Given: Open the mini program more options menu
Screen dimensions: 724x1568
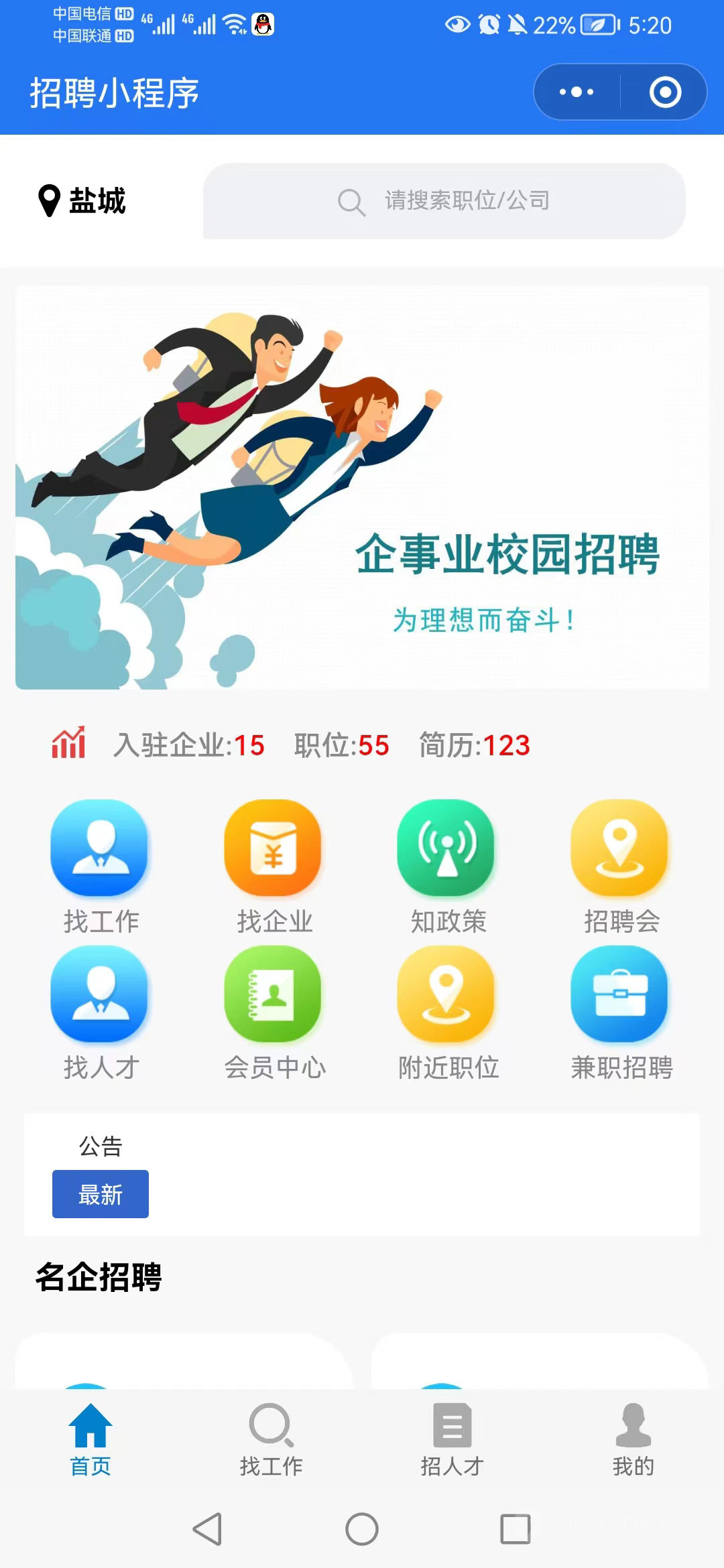Looking at the screenshot, I should point(577,92).
